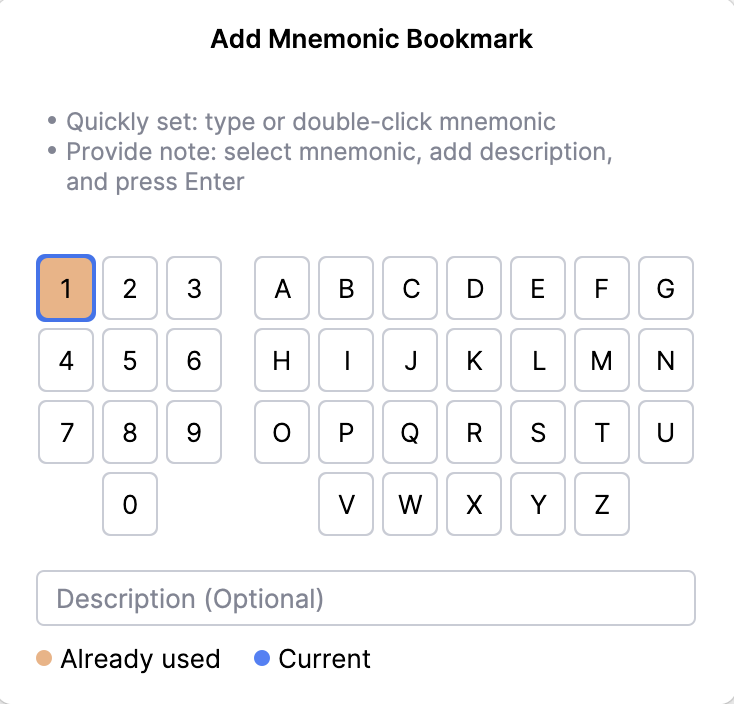734x704 pixels.
Task: Select mnemonic digit 7
Action: (66, 432)
